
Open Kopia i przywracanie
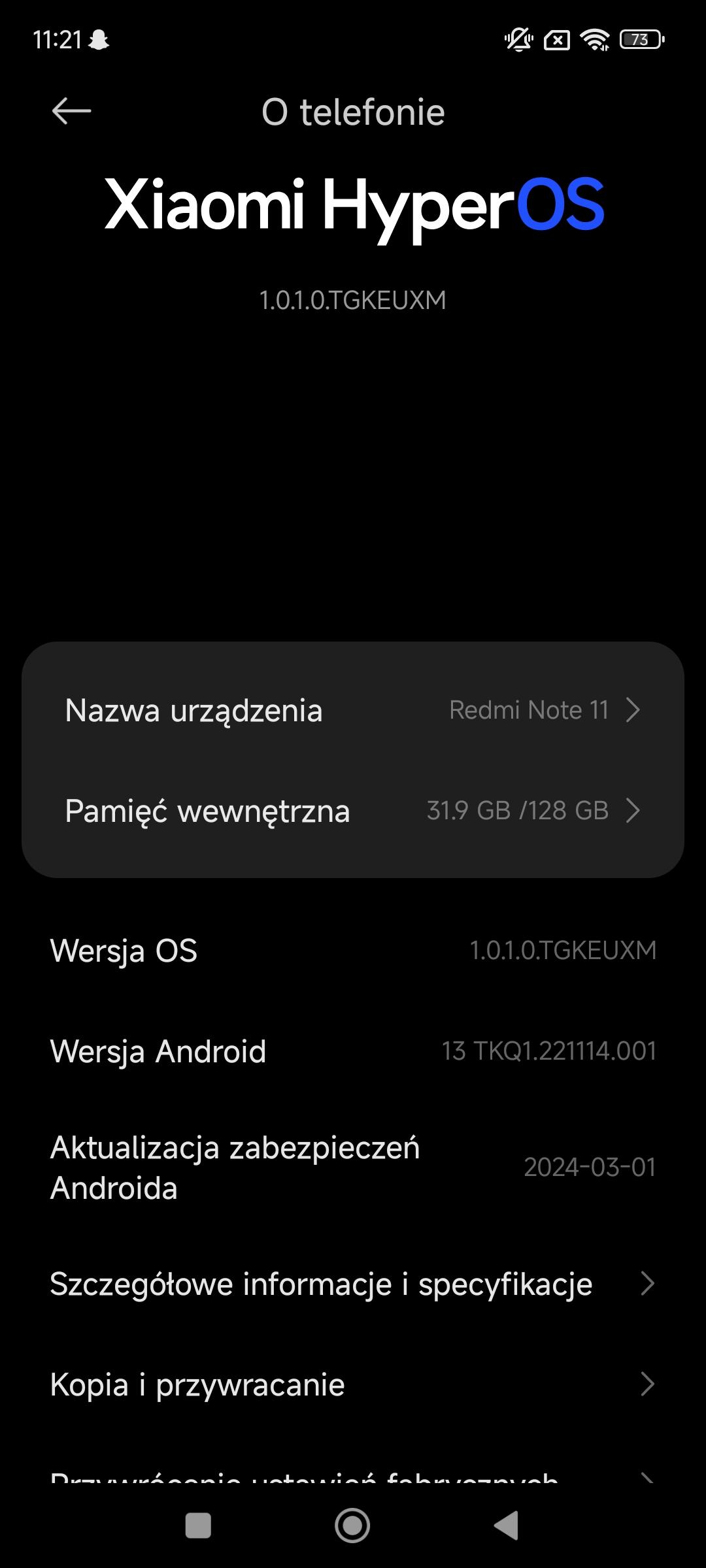tap(353, 1384)
